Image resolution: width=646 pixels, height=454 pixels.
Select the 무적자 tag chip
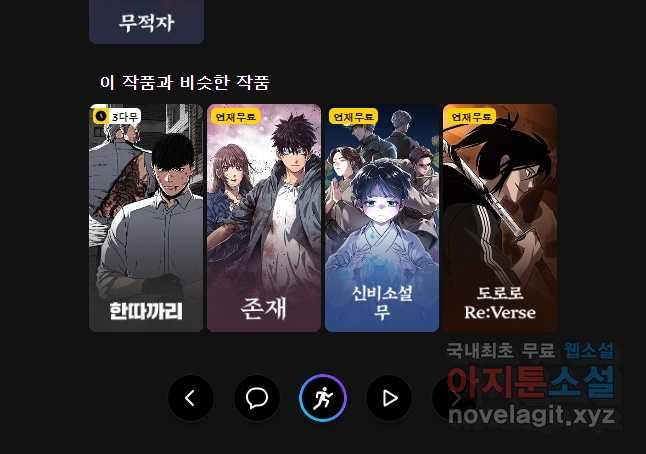[x=146, y=22]
